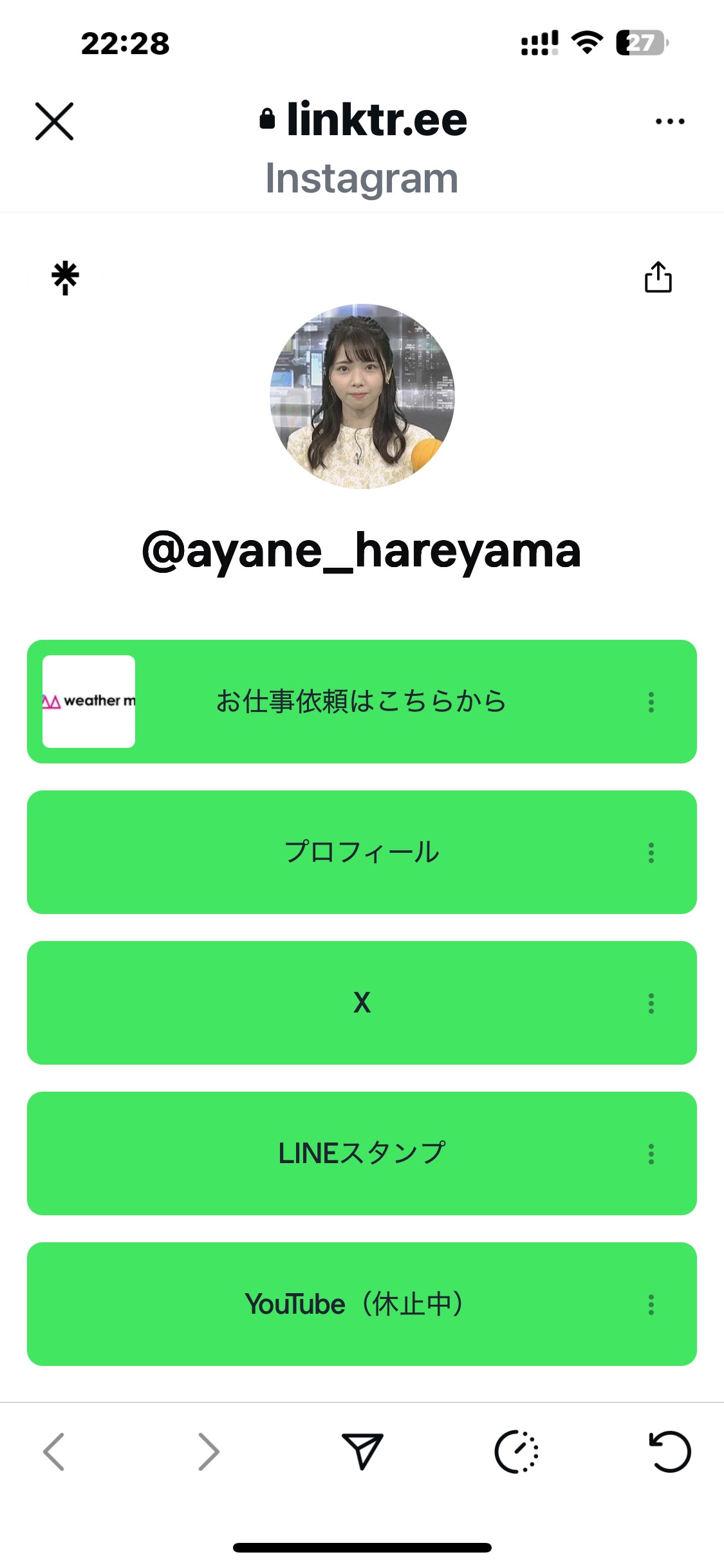Show more options for お仕事依頼はこちらから

pos(651,702)
